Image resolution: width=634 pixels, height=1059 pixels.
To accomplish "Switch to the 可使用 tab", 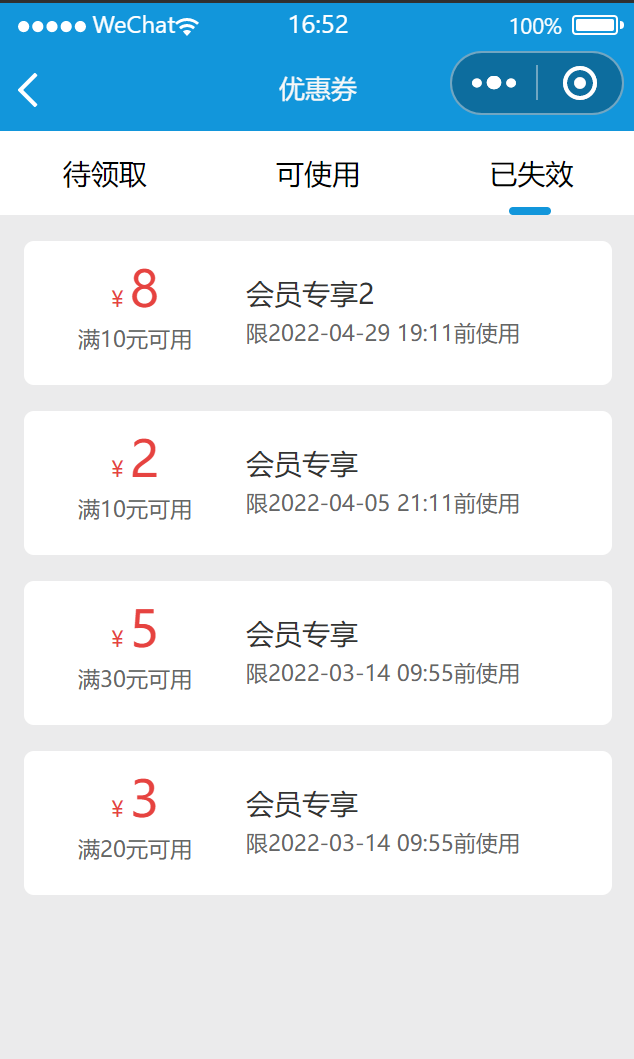I will pyautogui.click(x=317, y=174).
